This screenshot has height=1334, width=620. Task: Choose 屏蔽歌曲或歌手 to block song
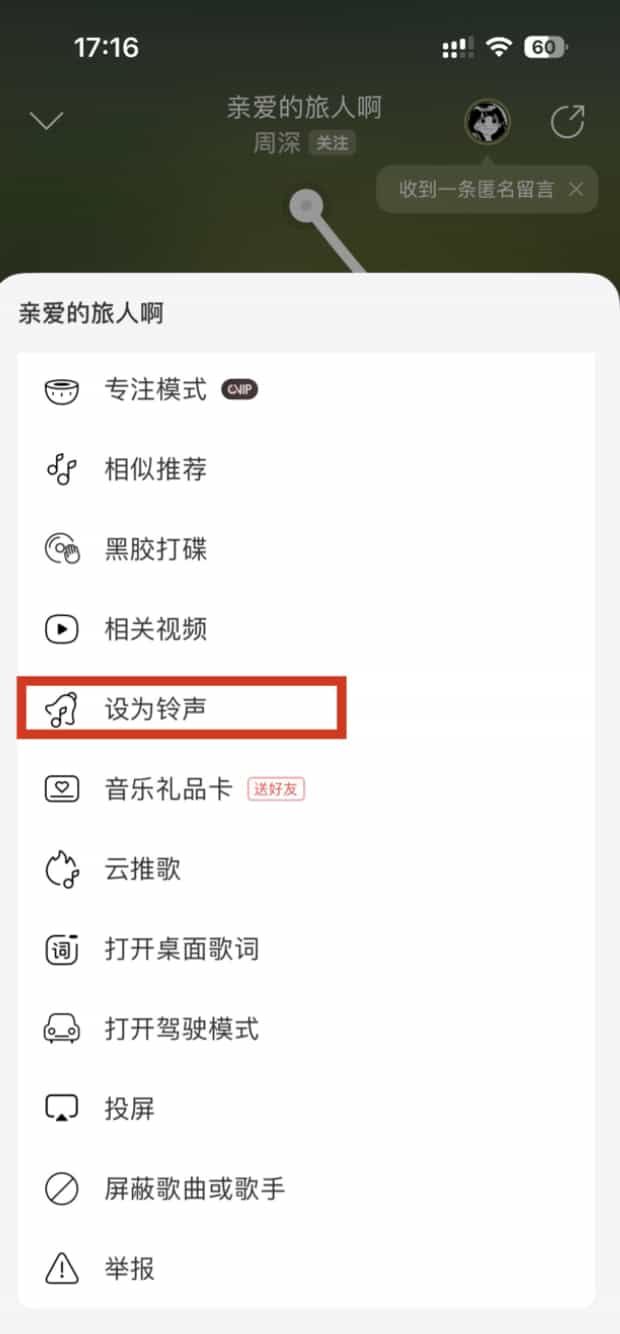[x=194, y=1189]
